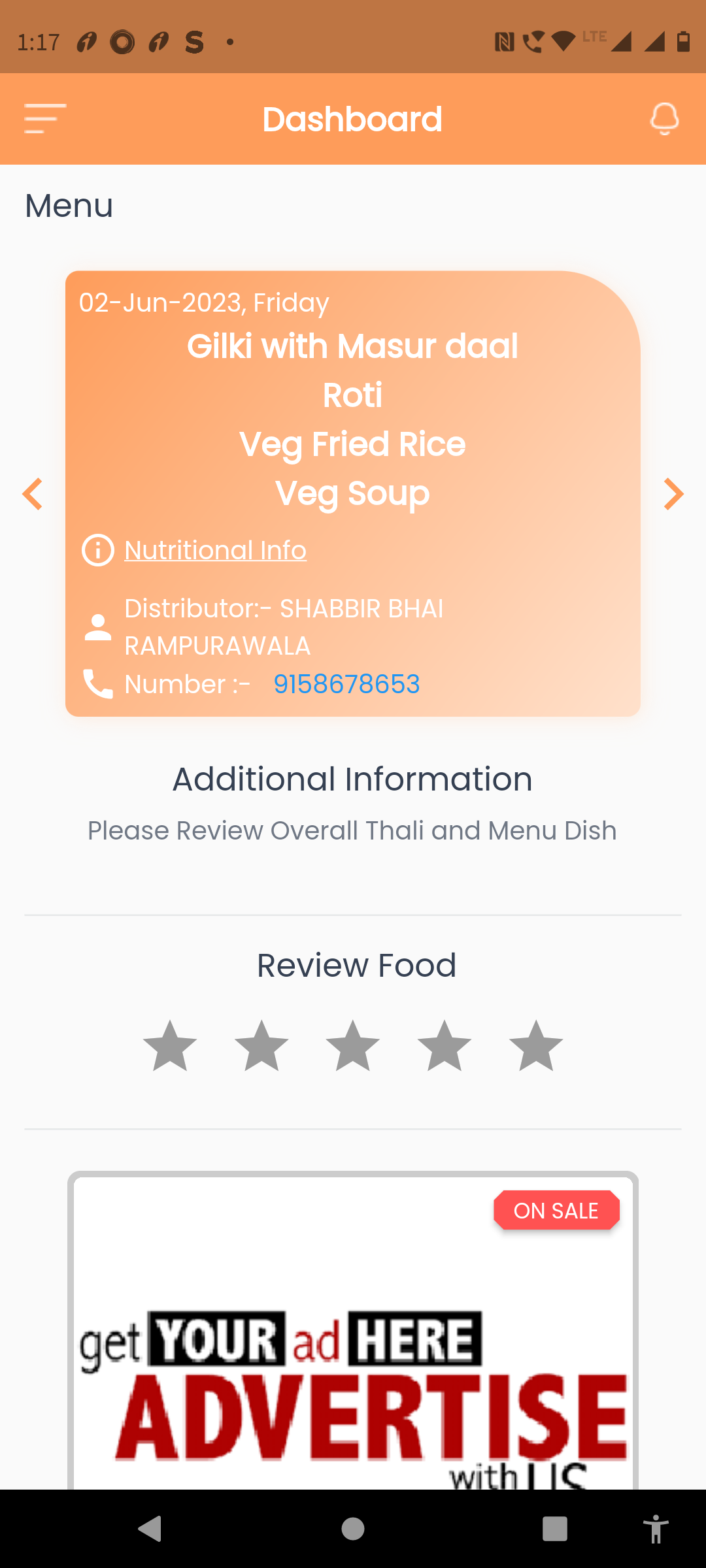Open the notifications bell
This screenshot has height=1568, width=706.
(x=664, y=119)
